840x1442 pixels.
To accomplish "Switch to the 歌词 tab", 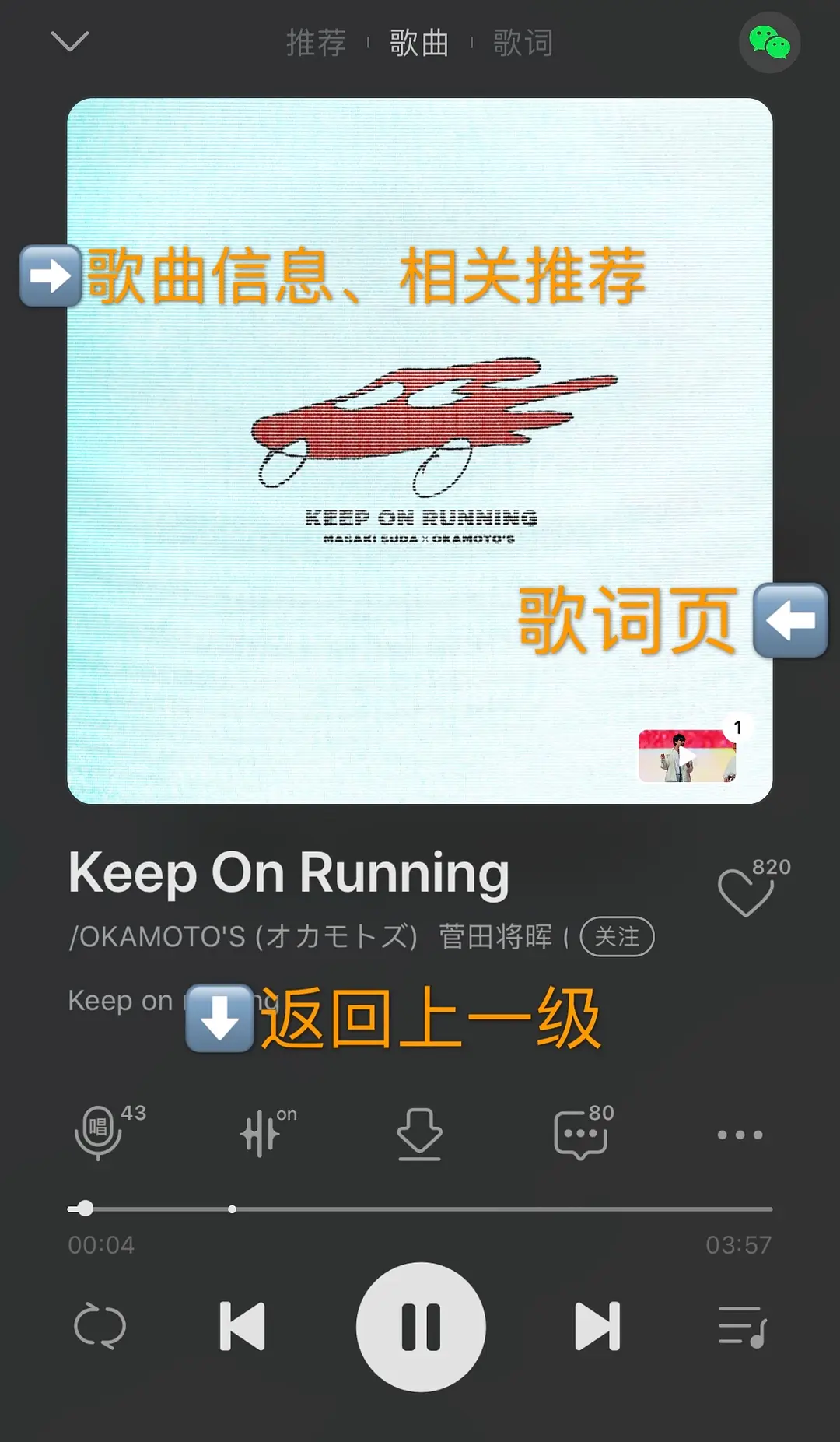I will [523, 43].
